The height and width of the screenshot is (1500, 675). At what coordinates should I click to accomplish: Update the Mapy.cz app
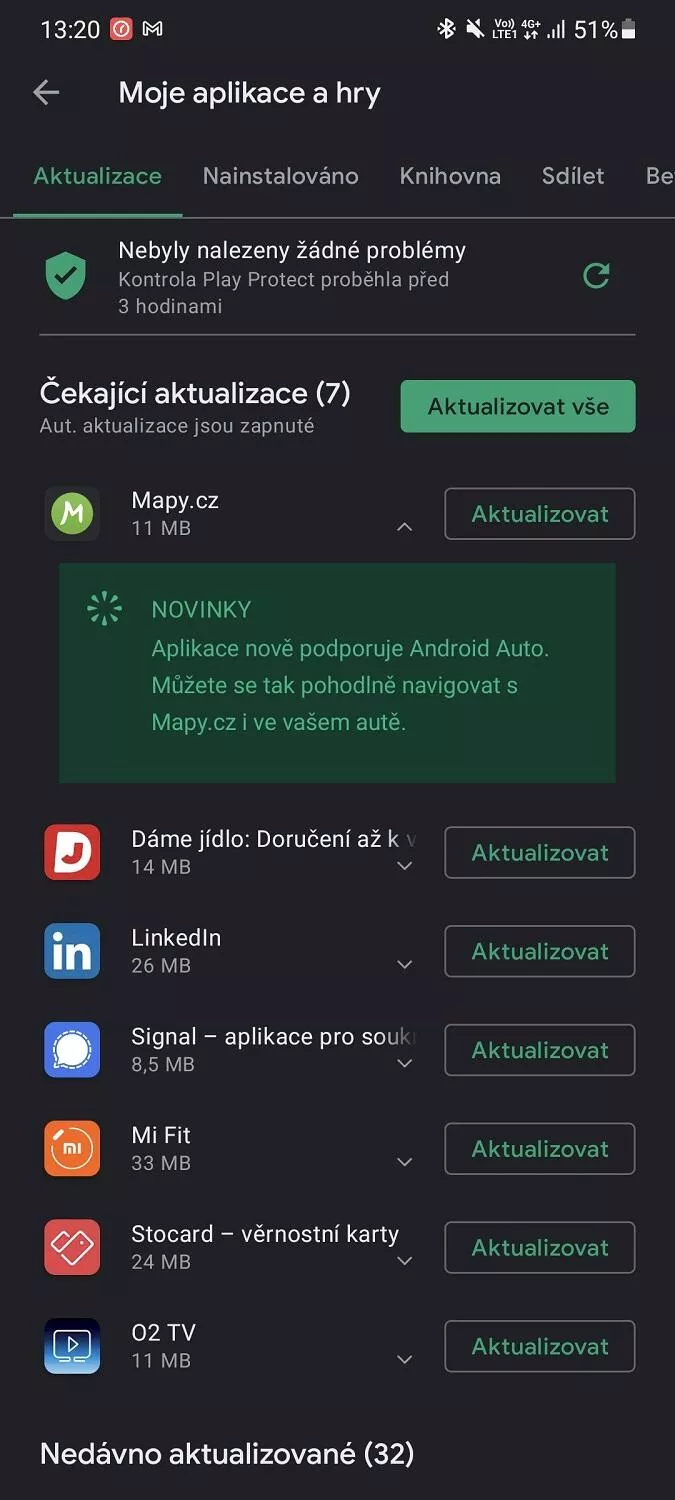540,514
